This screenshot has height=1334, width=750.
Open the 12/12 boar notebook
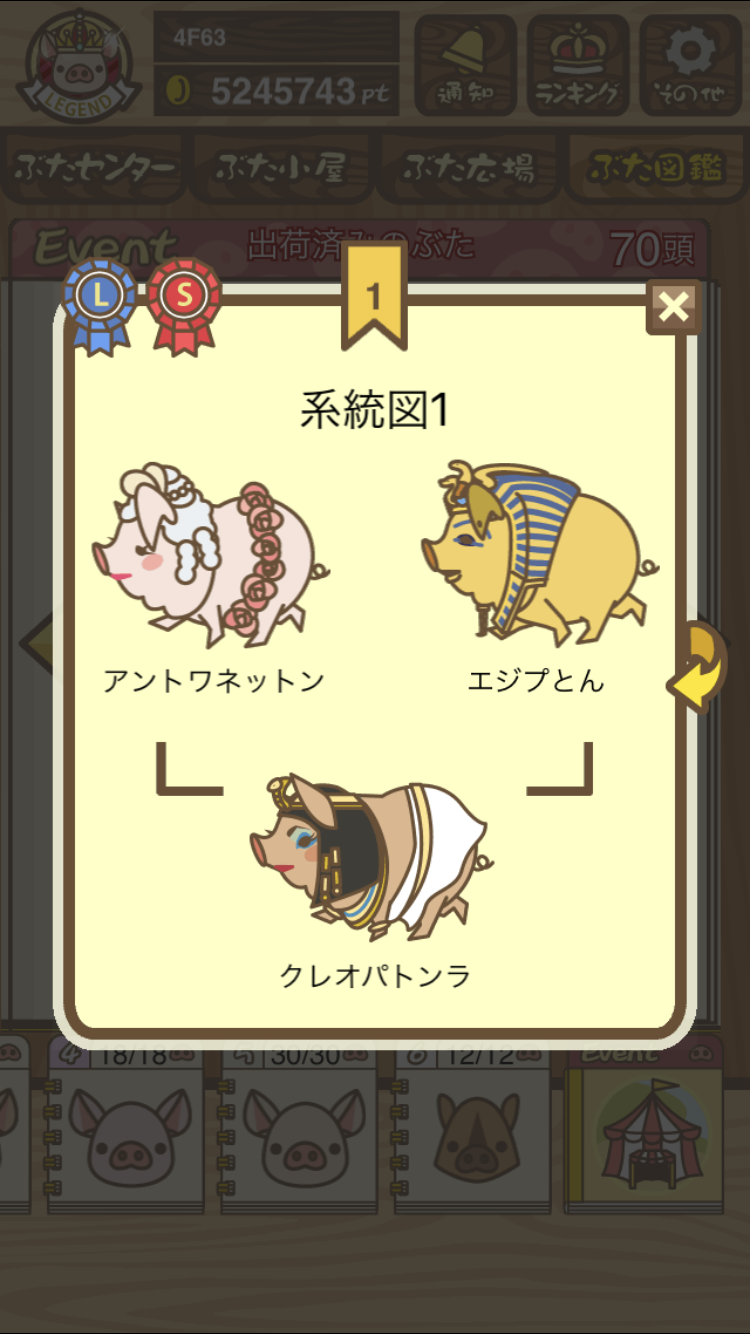[x=477, y=1130]
